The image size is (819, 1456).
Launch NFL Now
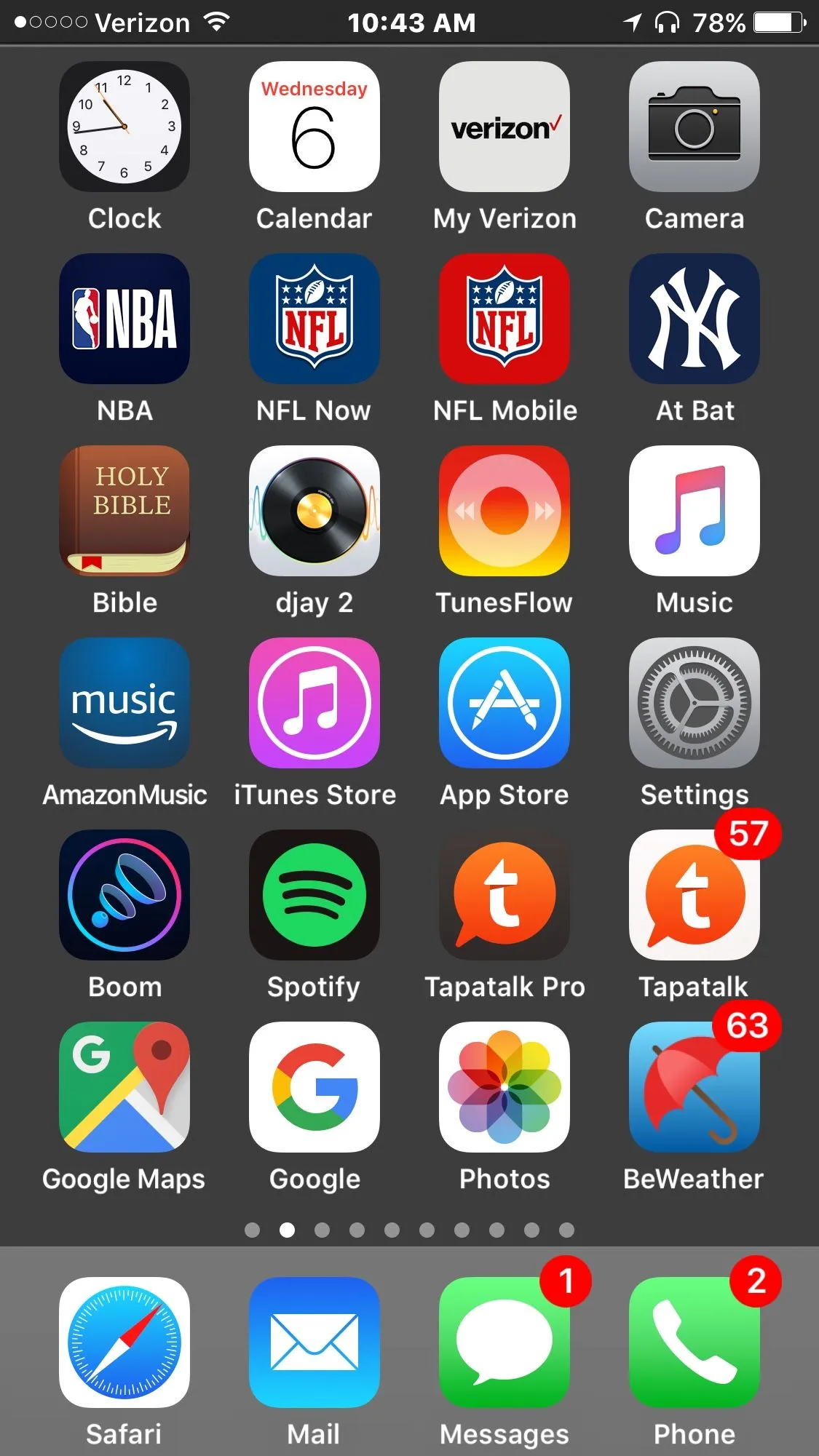tap(314, 319)
